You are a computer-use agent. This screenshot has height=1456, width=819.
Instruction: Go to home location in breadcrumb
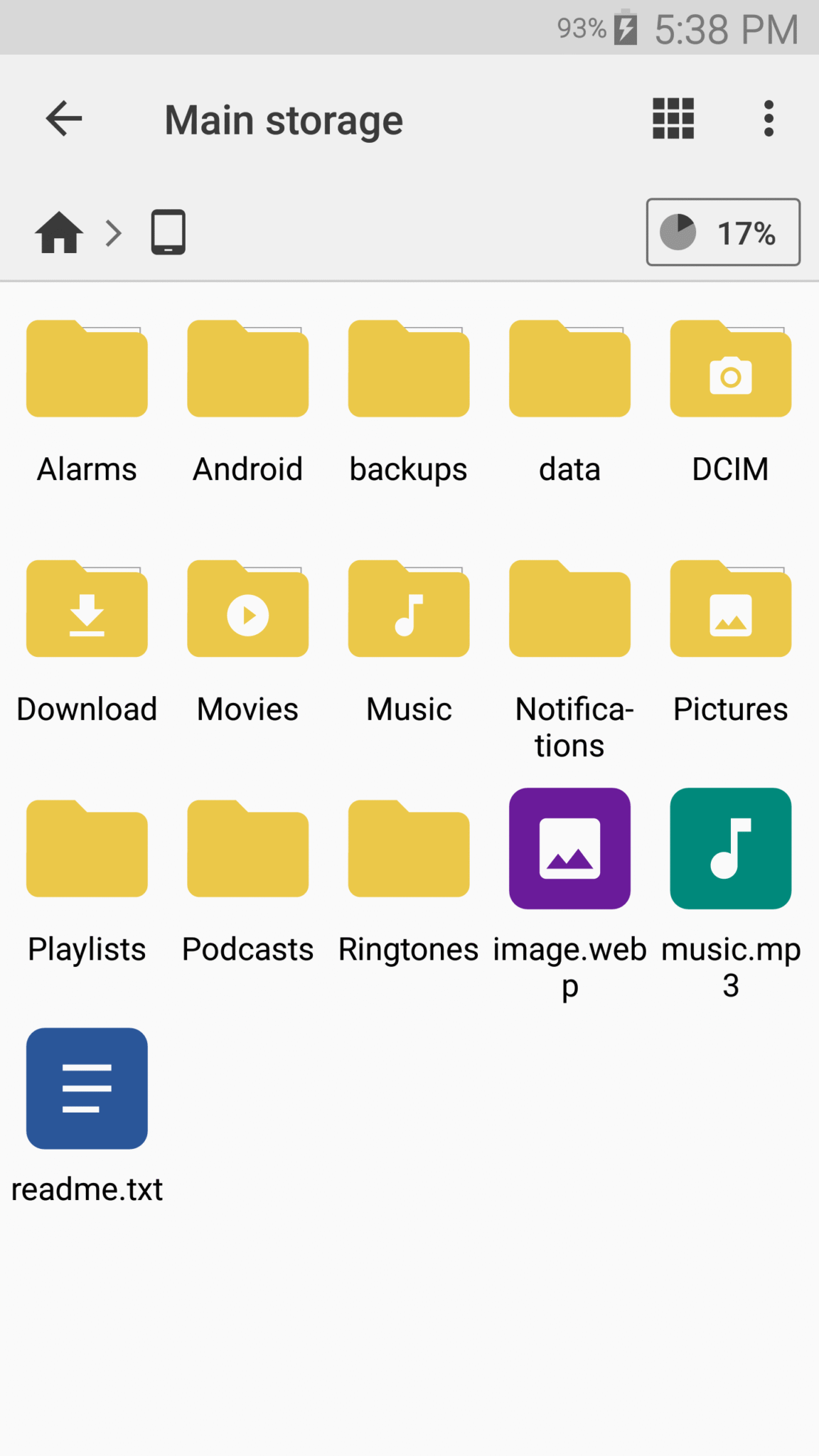tap(58, 232)
